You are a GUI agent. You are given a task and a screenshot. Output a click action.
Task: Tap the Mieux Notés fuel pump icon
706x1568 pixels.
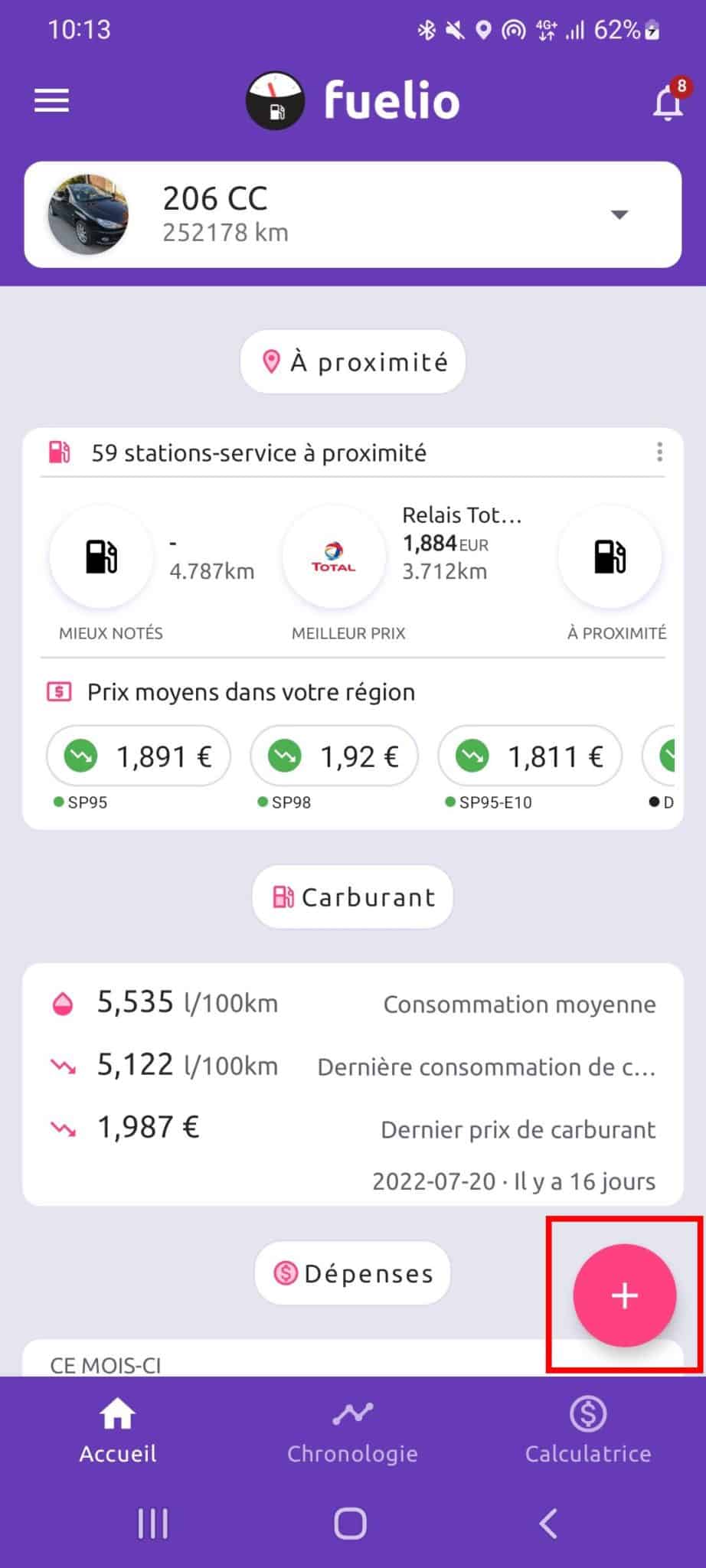[x=100, y=557]
